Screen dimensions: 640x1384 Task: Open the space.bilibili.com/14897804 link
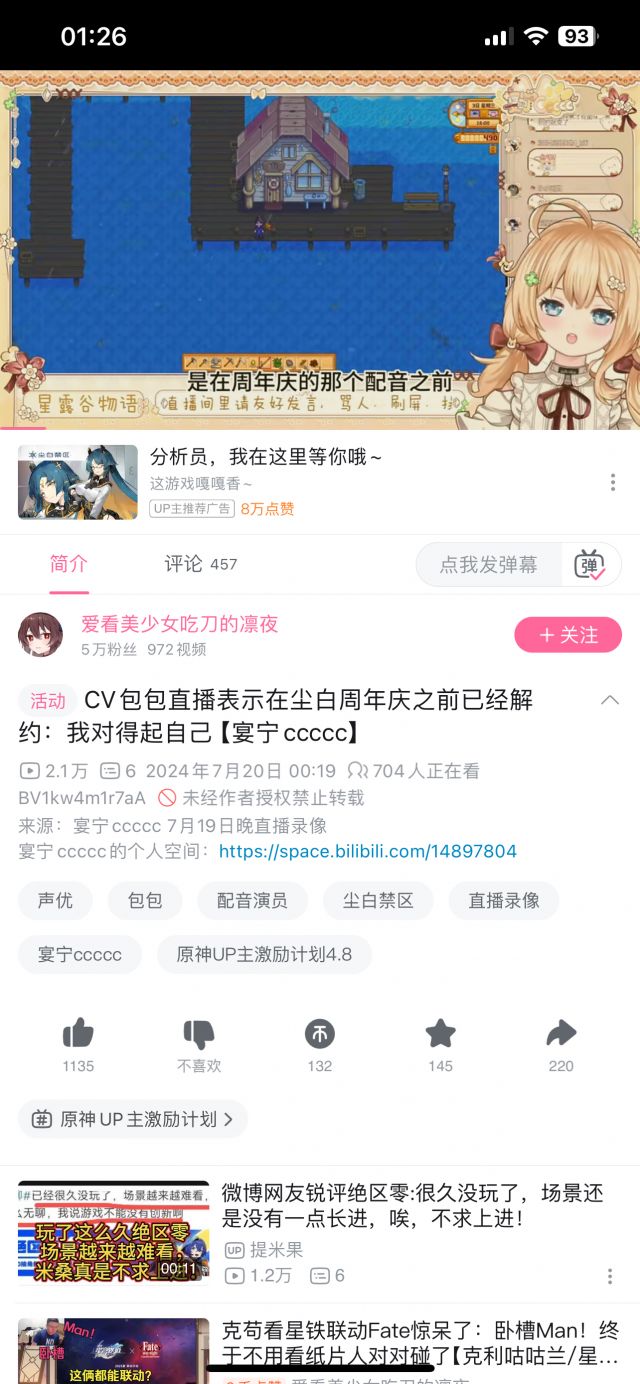(368, 852)
